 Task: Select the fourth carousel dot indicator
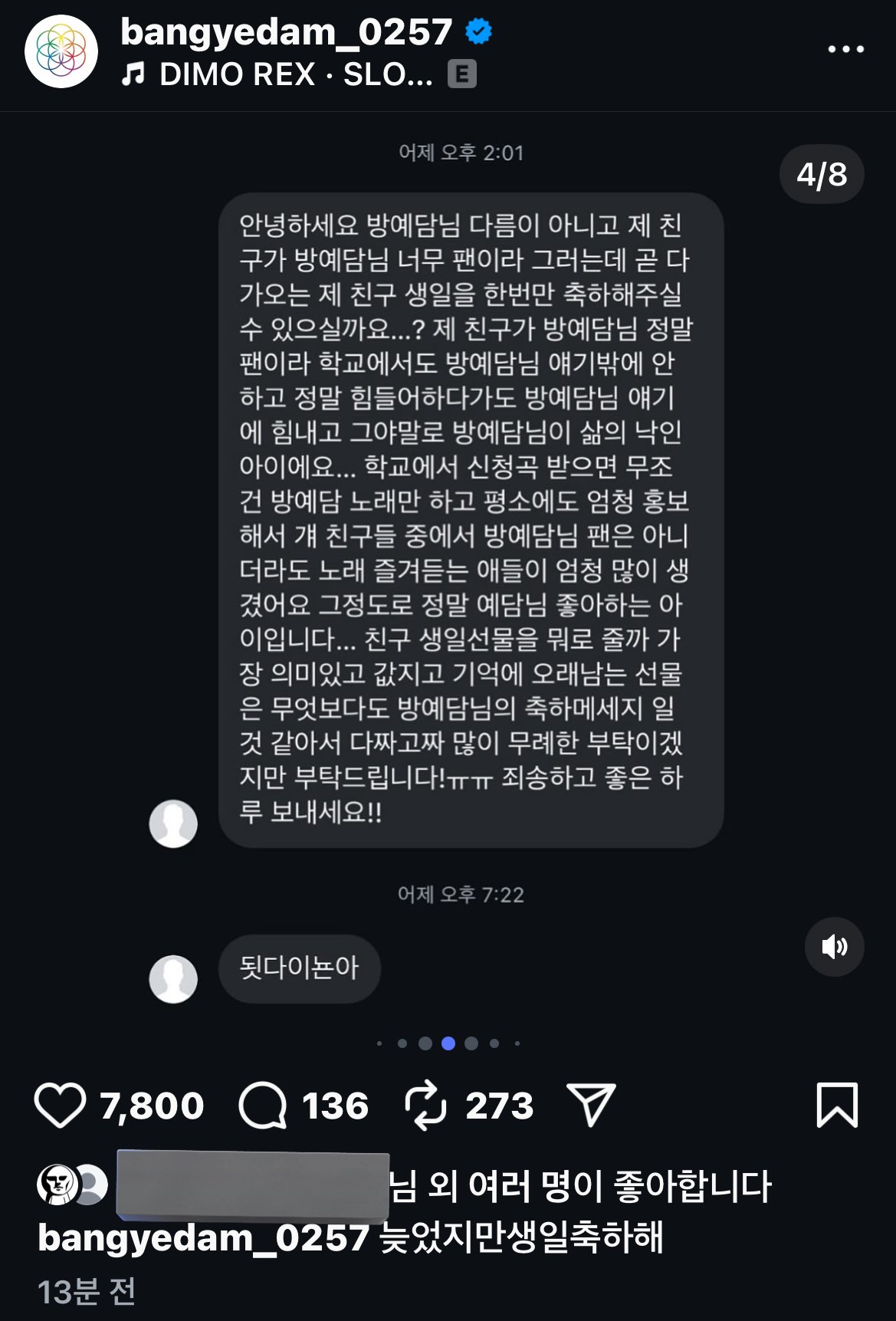tap(449, 1042)
